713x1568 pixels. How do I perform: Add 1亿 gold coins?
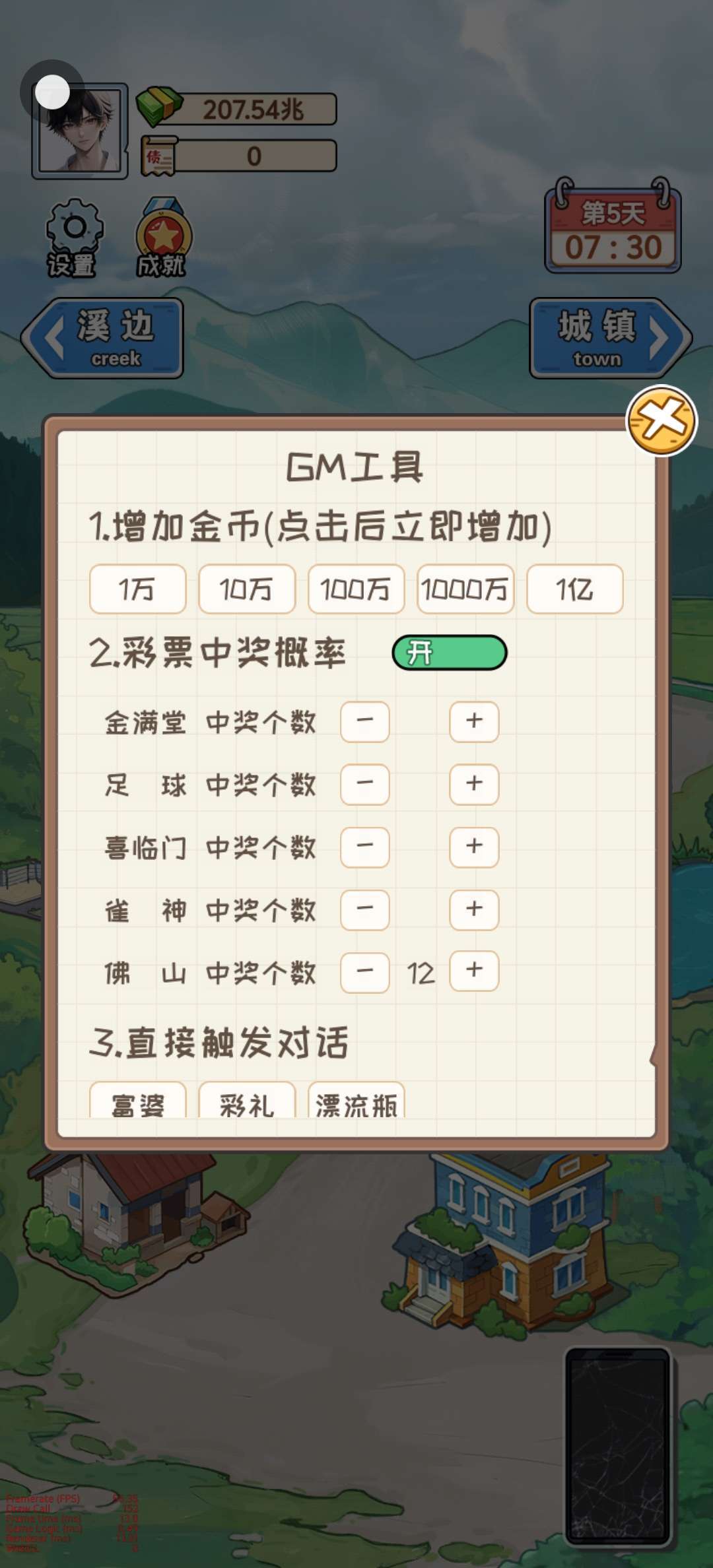pos(574,589)
